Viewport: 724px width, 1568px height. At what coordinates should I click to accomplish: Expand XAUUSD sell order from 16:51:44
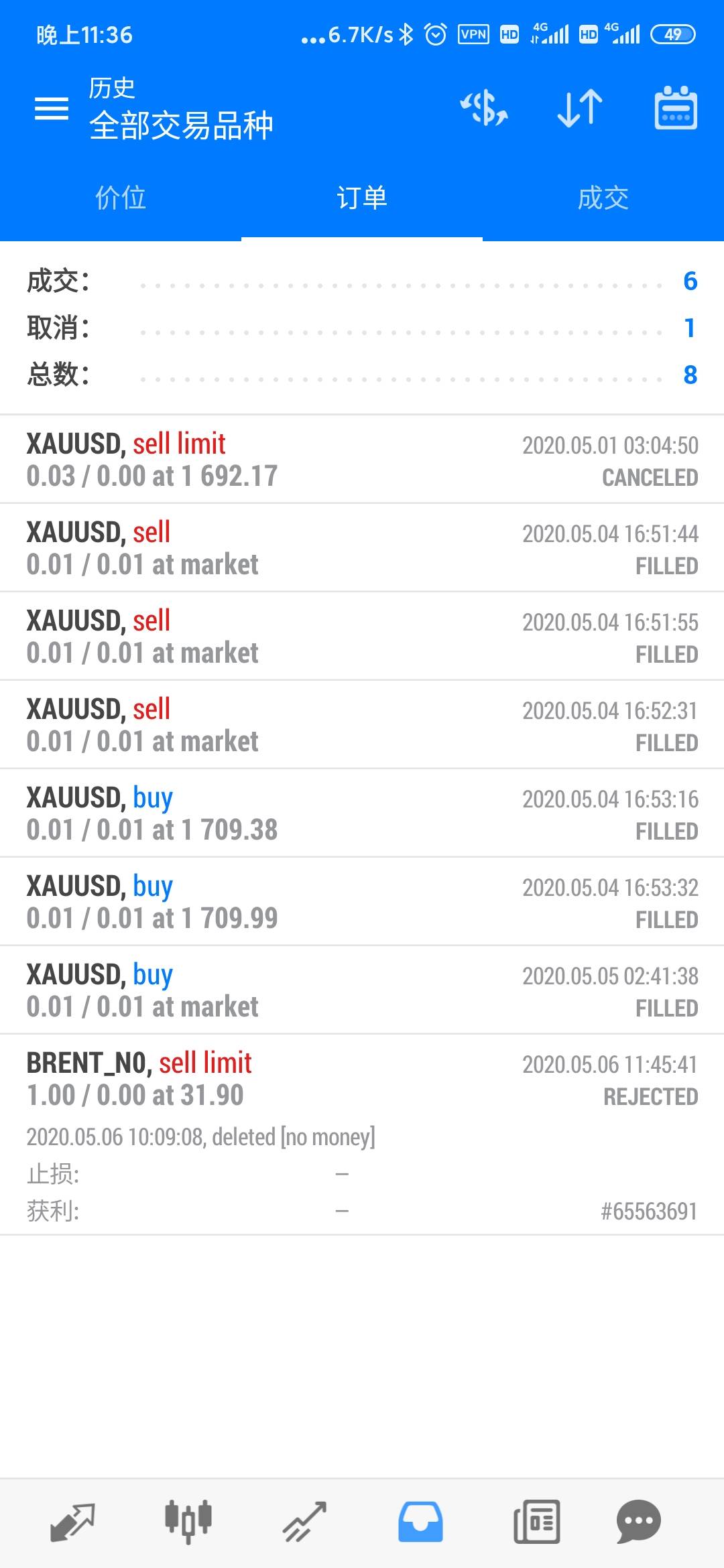coord(362,548)
